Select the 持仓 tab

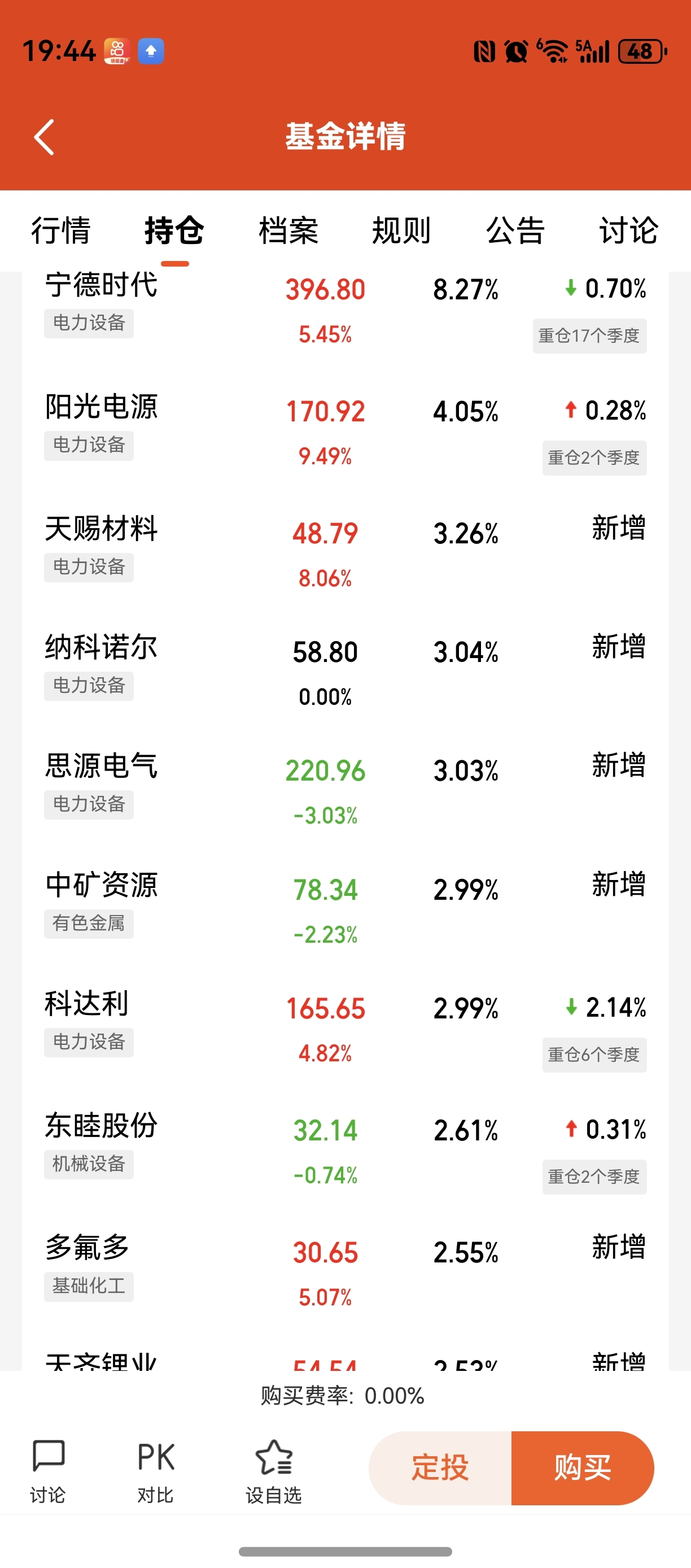[174, 230]
